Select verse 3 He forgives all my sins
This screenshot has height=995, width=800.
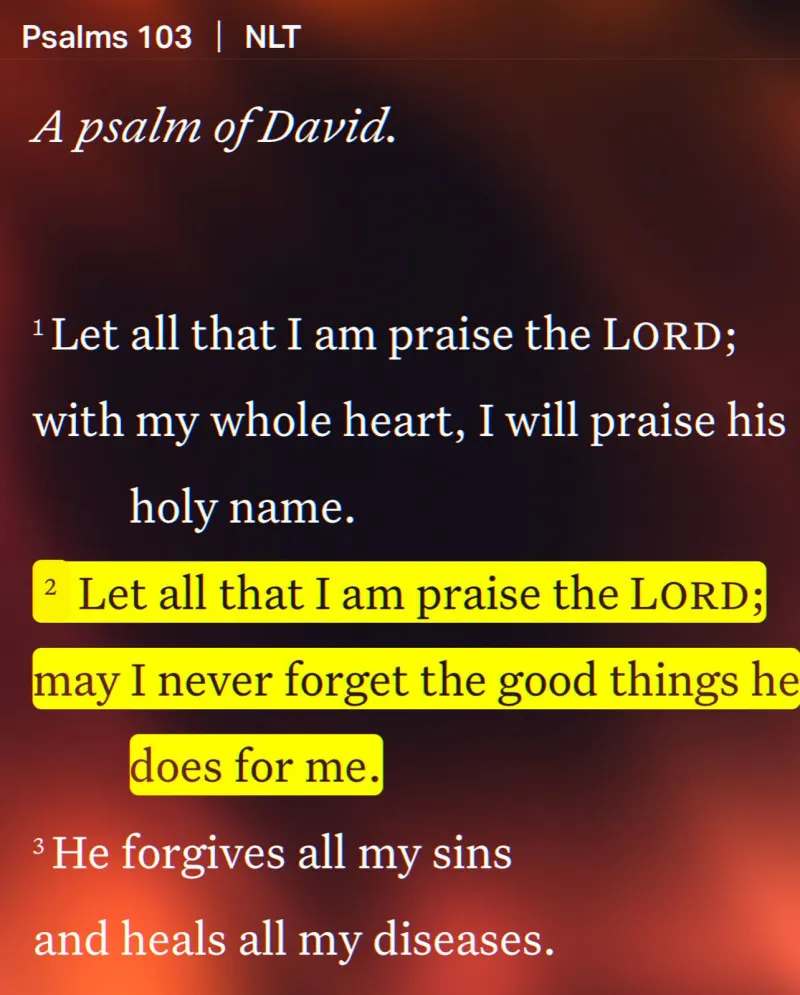280,854
